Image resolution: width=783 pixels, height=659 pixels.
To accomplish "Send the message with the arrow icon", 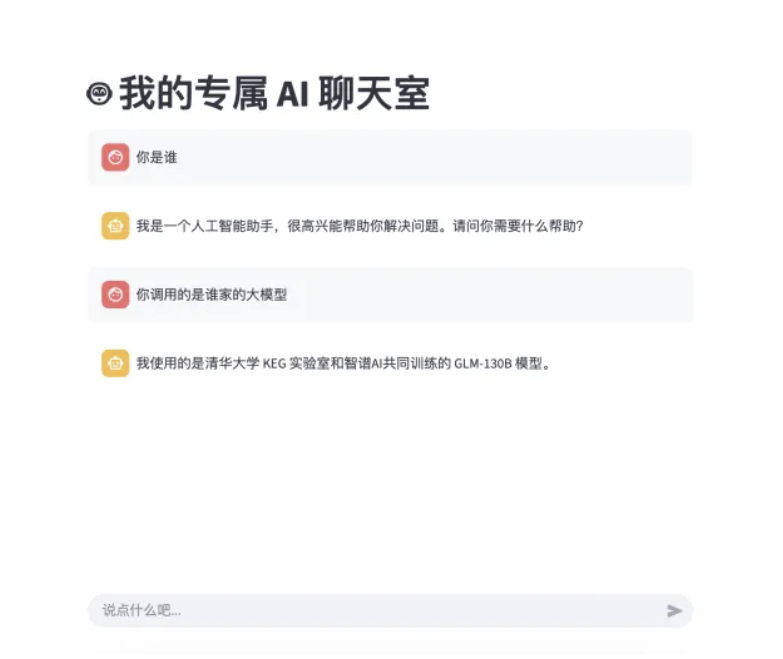I will coord(674,610).
